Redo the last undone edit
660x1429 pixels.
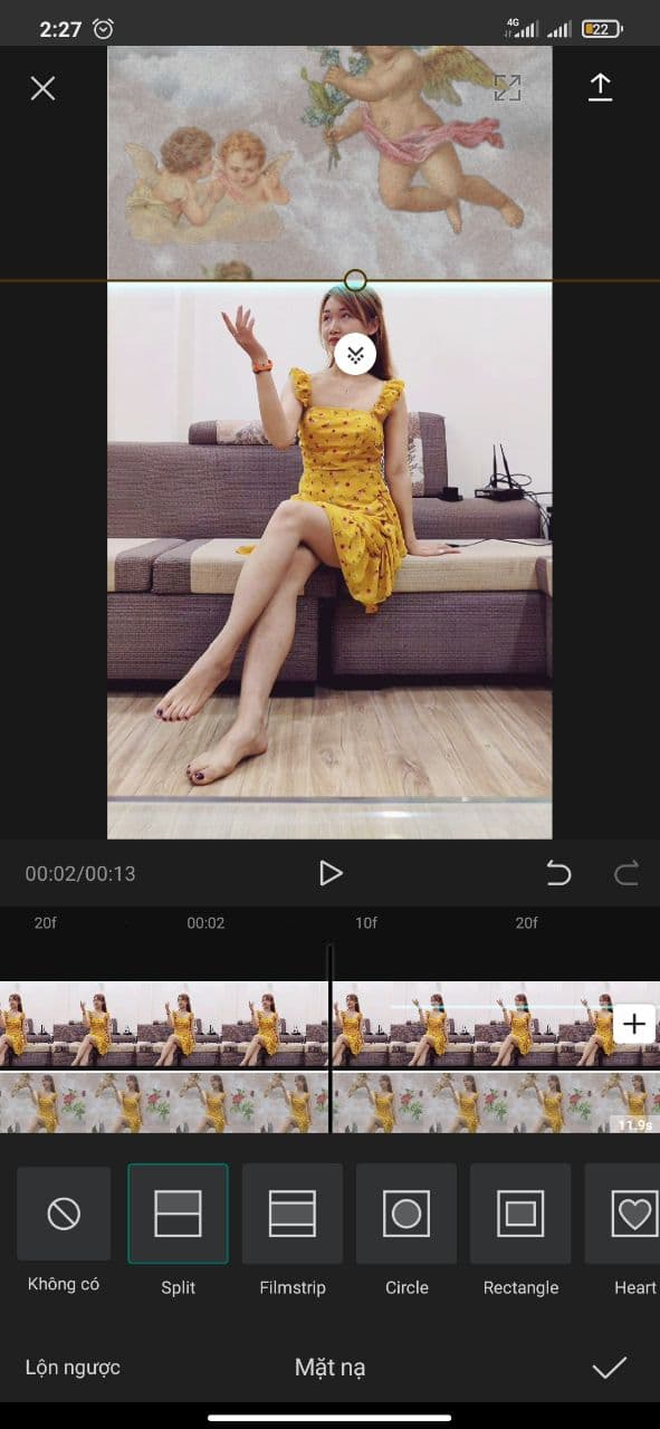(626, 874)
